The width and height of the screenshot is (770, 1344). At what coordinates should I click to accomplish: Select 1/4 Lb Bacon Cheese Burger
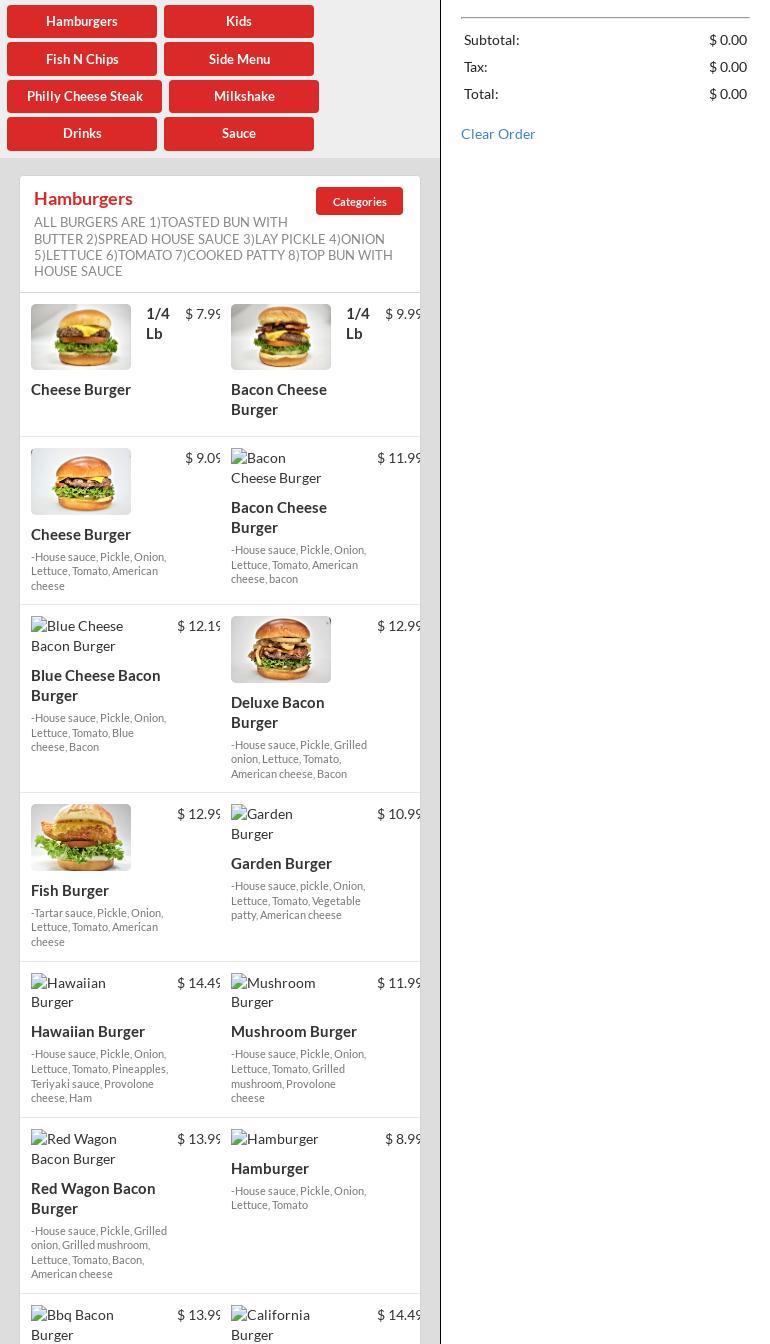279,398
